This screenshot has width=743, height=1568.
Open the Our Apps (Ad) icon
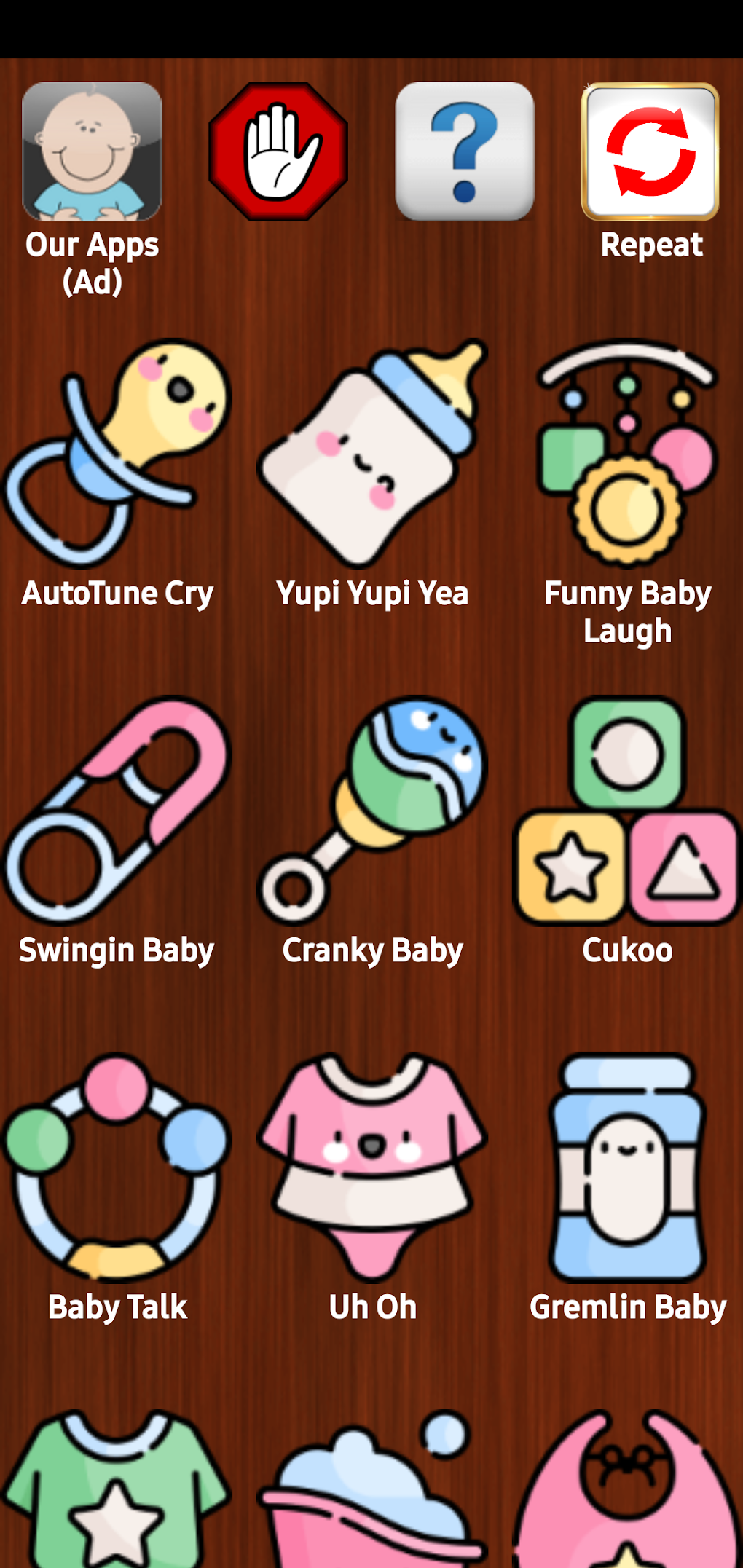point(92,151)
